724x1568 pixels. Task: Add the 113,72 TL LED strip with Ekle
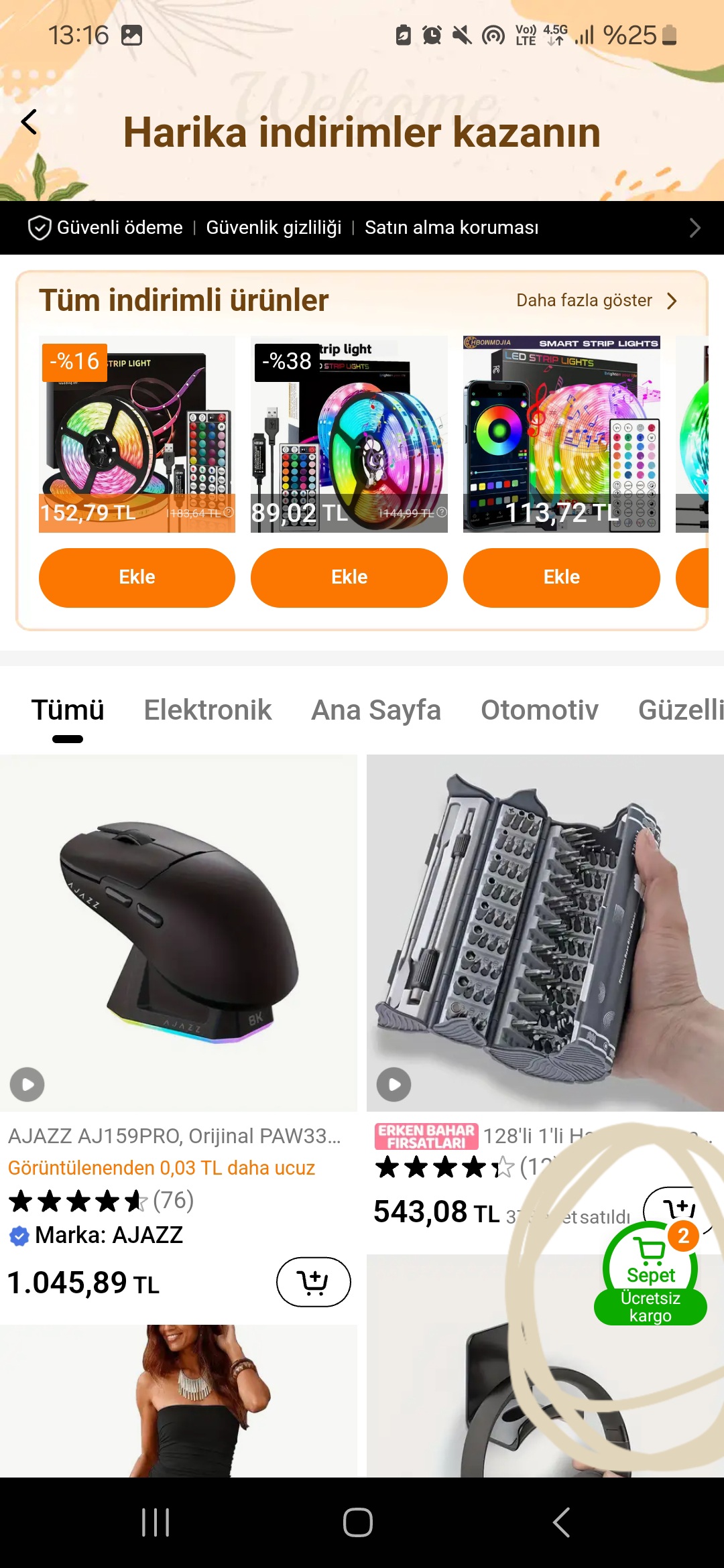(x=561, y=578)
